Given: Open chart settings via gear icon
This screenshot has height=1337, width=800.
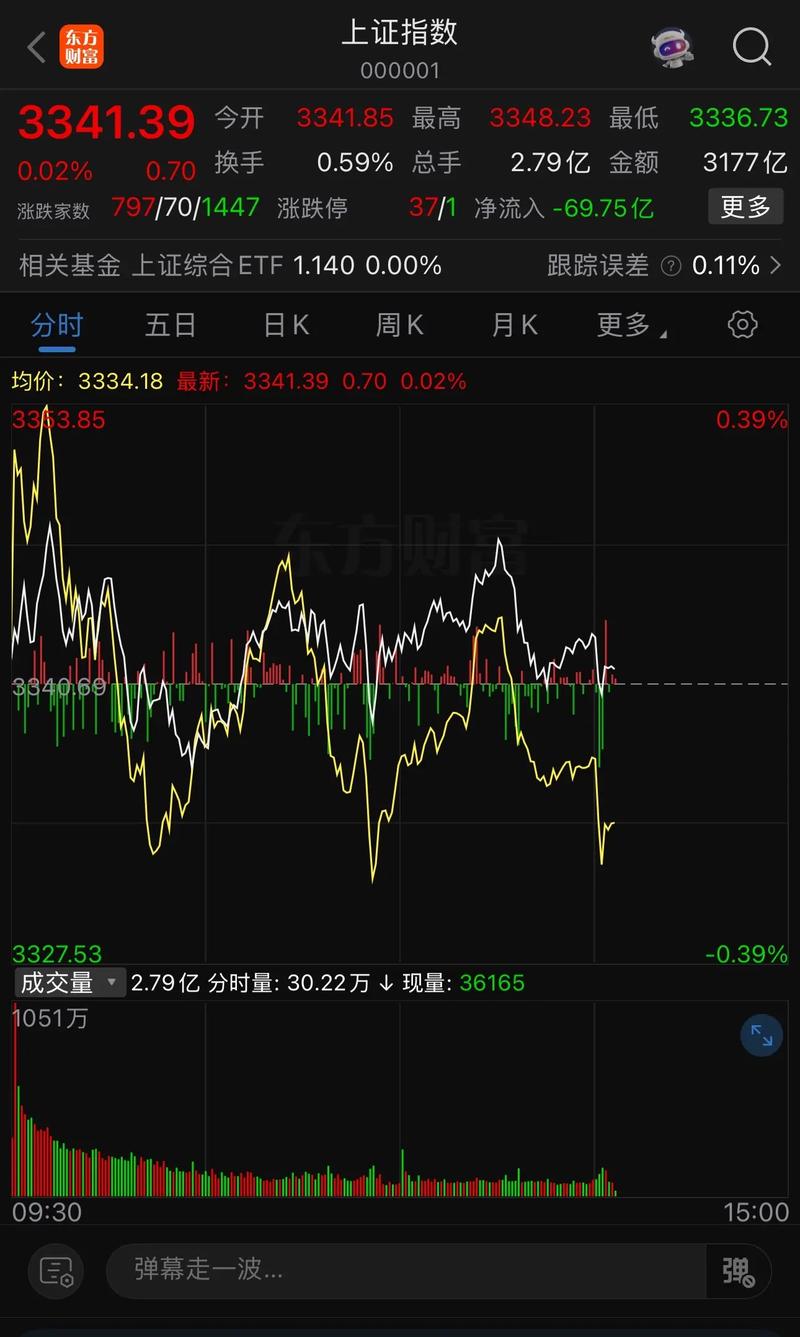Looking at the screenshot, I should 741,324.
